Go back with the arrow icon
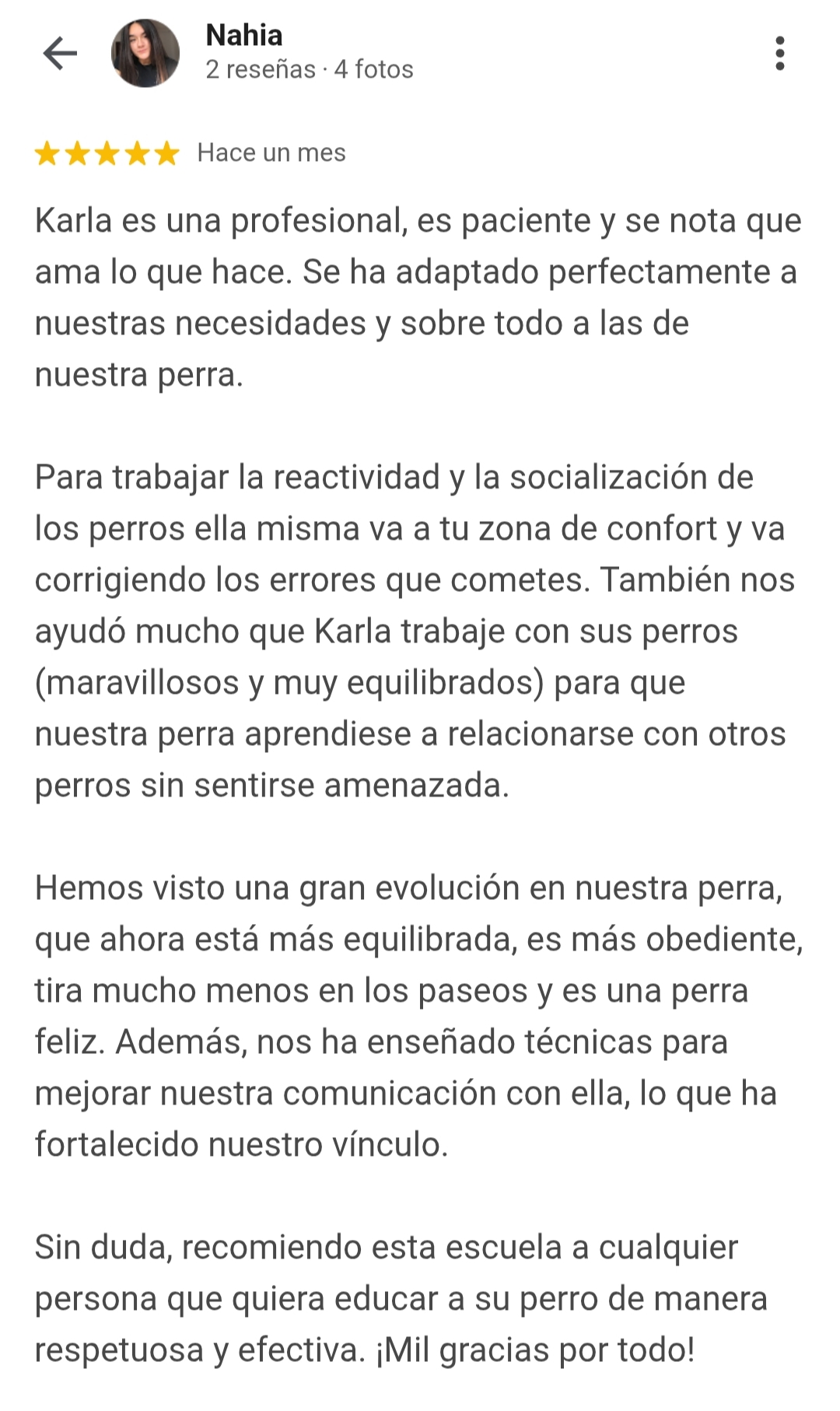840x1411 pixels. pyautogui.click(x=60, y=54)
